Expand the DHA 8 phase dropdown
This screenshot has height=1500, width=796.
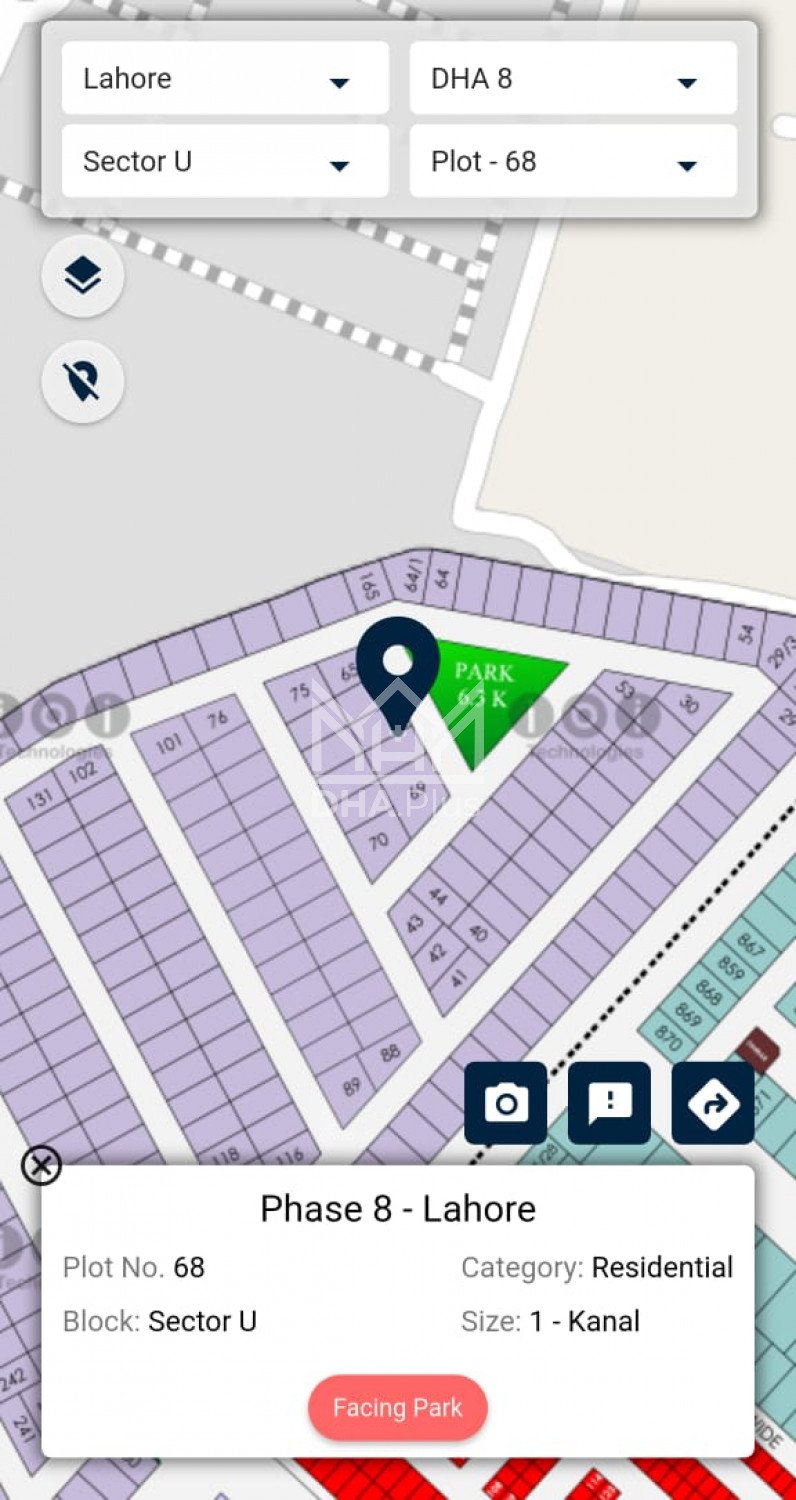(x=573, y=78)
